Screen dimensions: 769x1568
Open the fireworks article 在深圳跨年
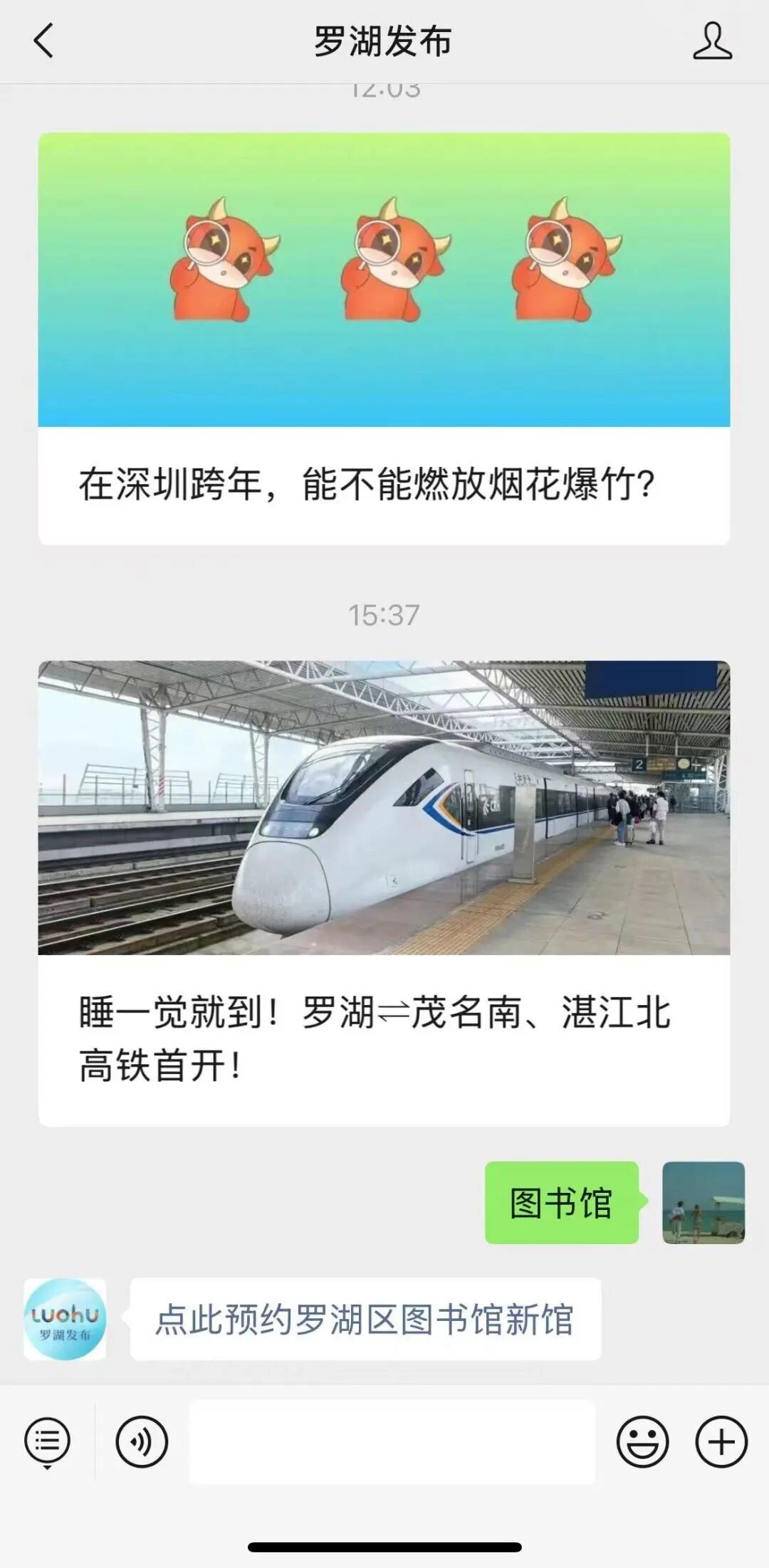384,339
